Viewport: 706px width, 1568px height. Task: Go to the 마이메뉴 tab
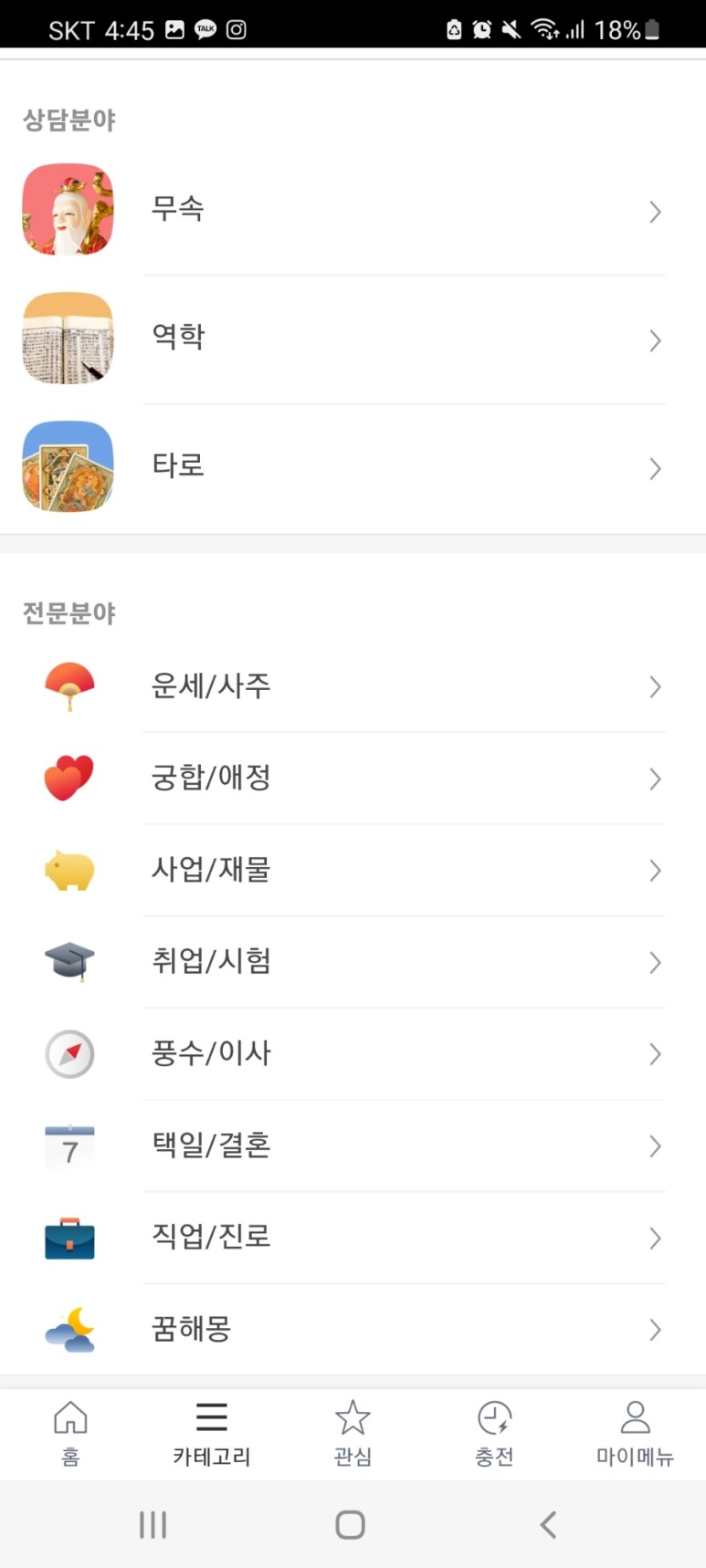tap(635, 1433)
